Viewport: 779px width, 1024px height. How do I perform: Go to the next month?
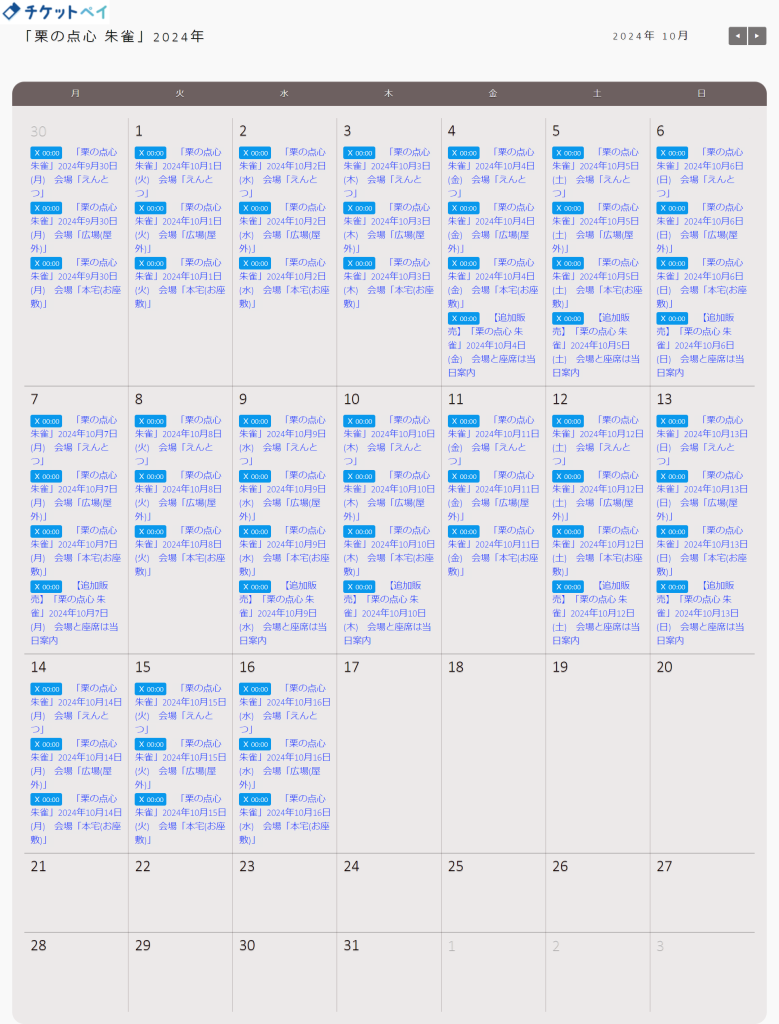pyautogui.click(x=757, y=36)
